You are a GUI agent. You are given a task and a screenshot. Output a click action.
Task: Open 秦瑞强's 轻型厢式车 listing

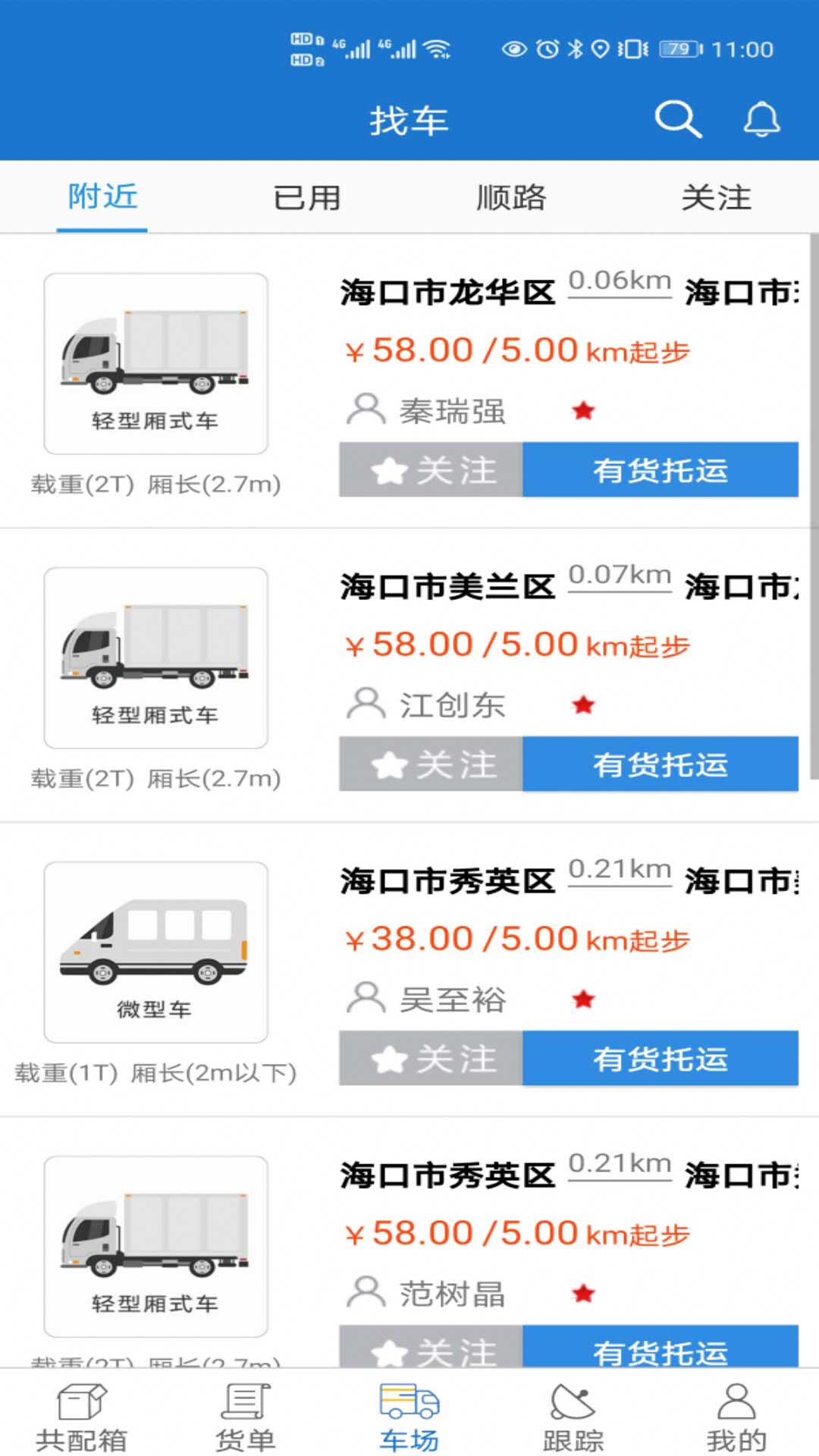(155, 363)
